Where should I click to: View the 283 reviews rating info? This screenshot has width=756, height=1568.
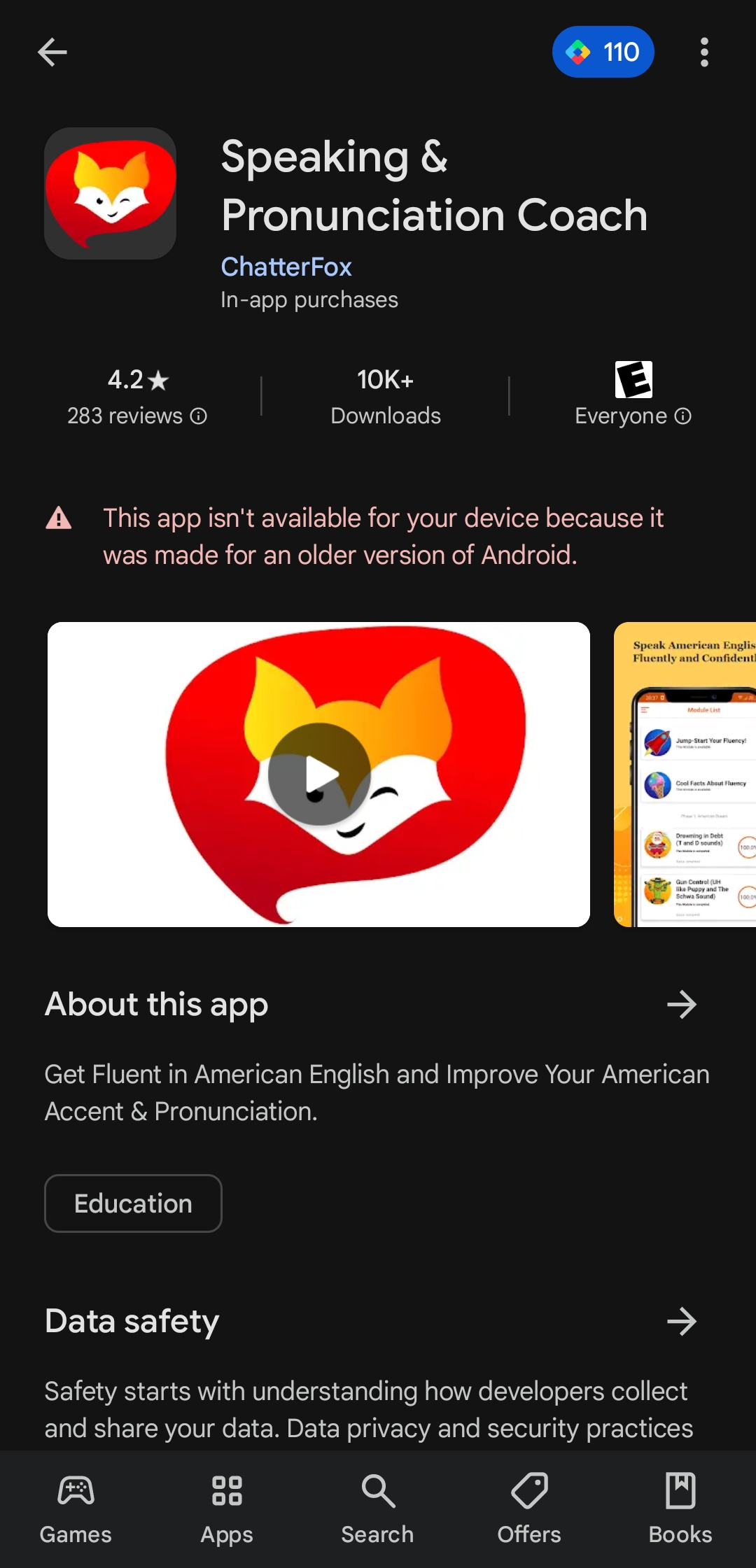click(x=137, y=416)
